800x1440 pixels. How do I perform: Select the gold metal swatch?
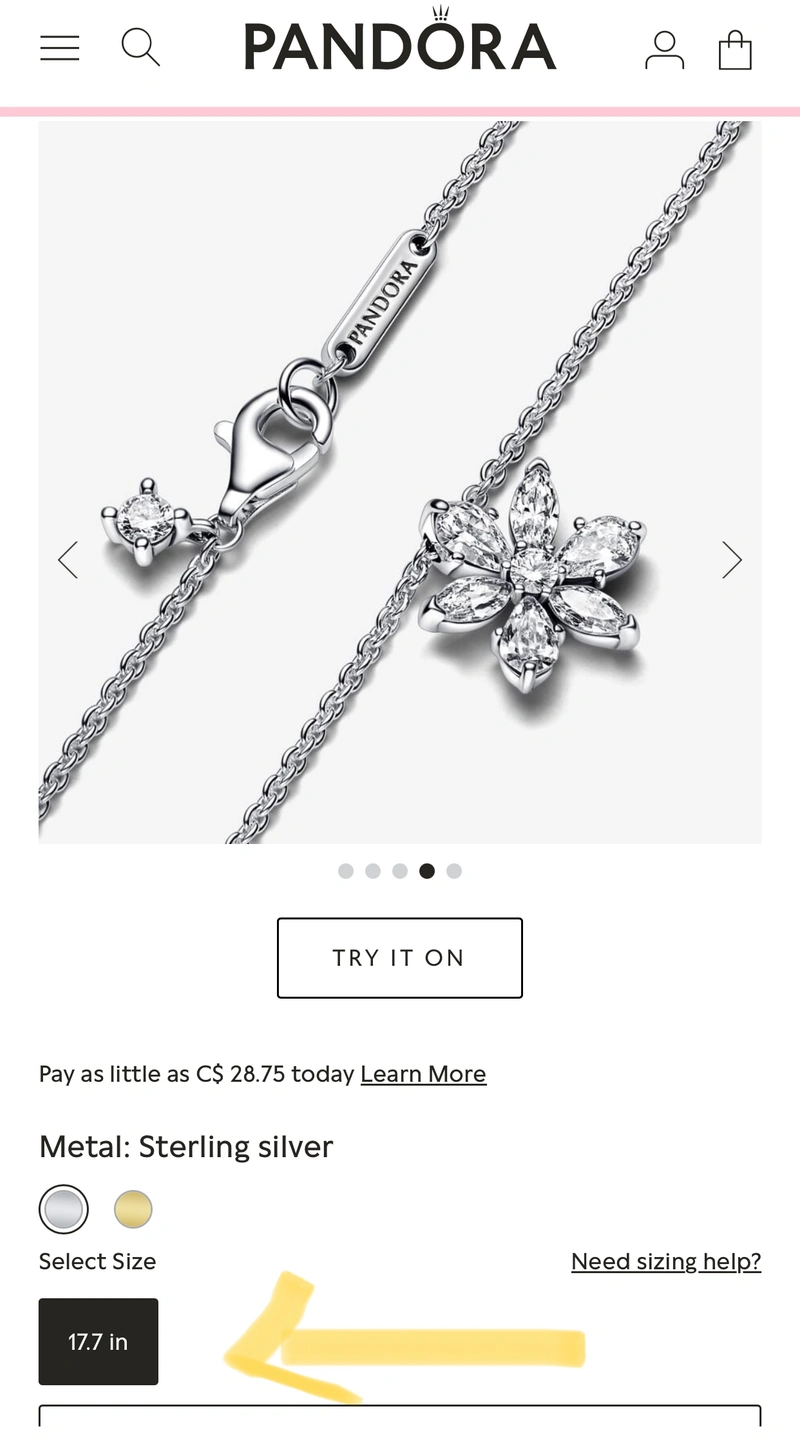(x=133, y=1209)
